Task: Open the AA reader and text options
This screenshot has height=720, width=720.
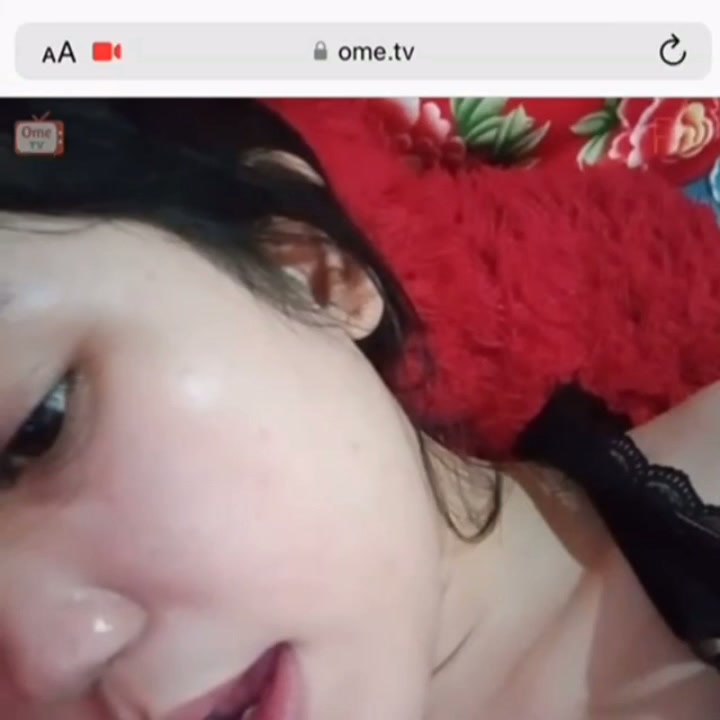Action: 59,52
